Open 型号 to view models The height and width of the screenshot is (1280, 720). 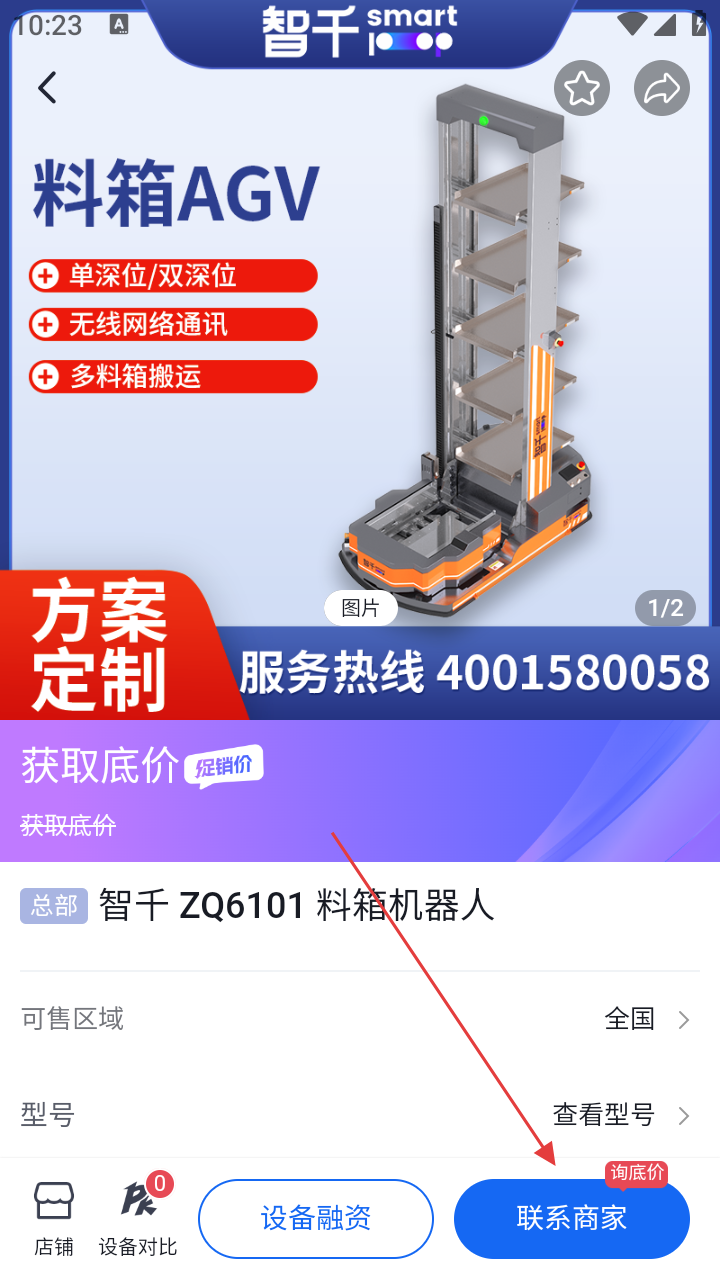coord(360,1114)
